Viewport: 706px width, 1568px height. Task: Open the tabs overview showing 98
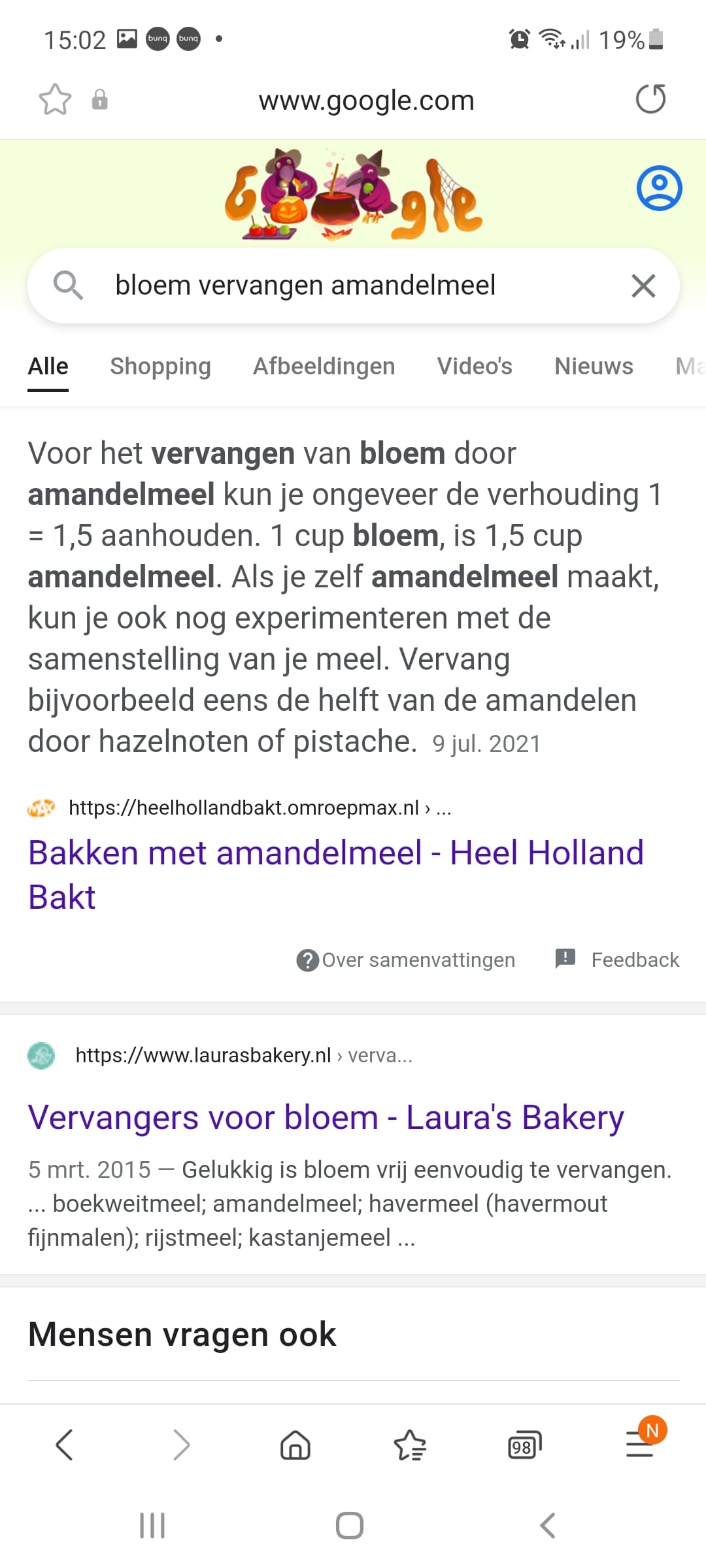[524, 1445]
